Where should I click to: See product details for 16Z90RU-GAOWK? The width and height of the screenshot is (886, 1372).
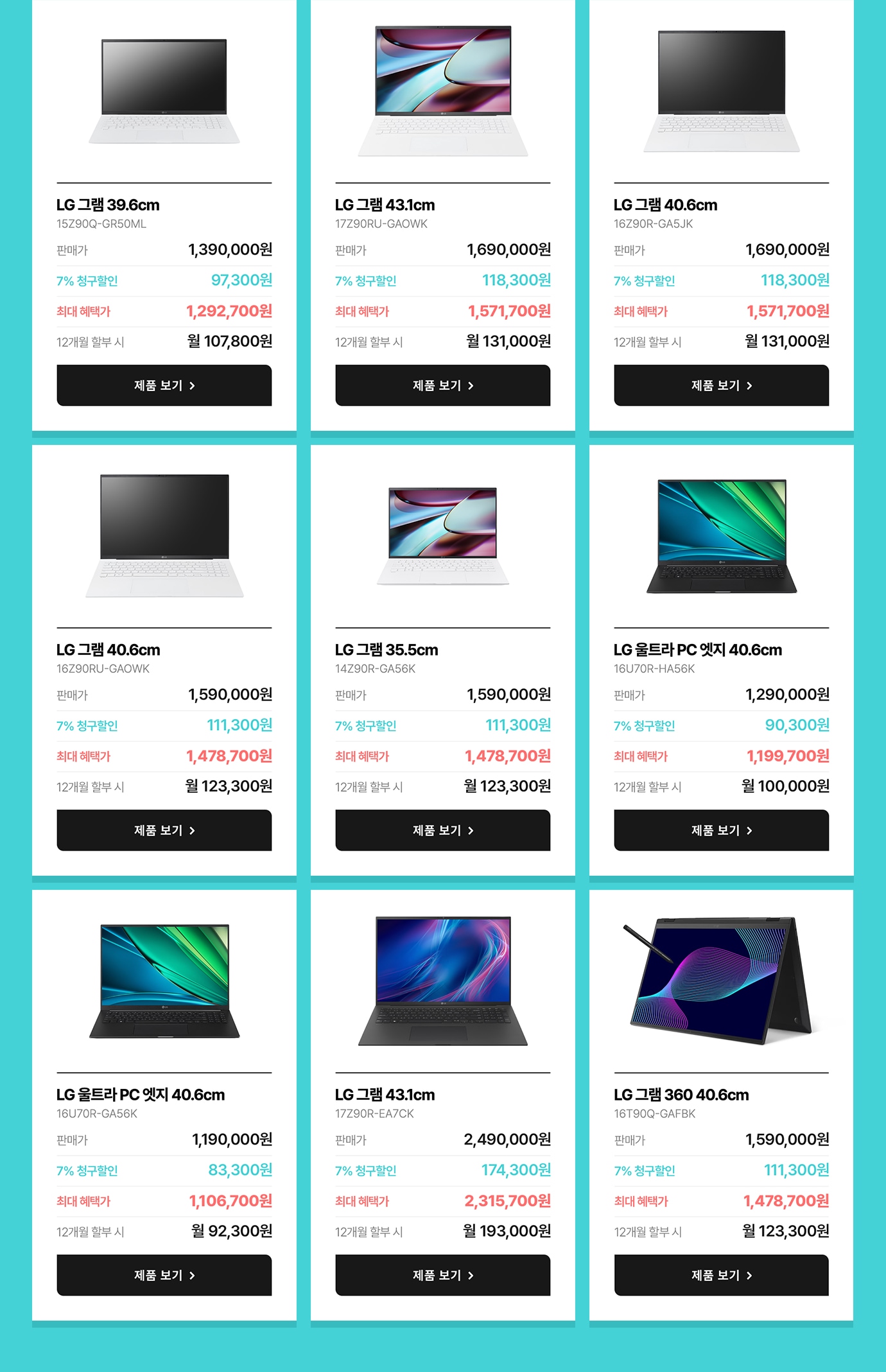[x=164, y=830]
